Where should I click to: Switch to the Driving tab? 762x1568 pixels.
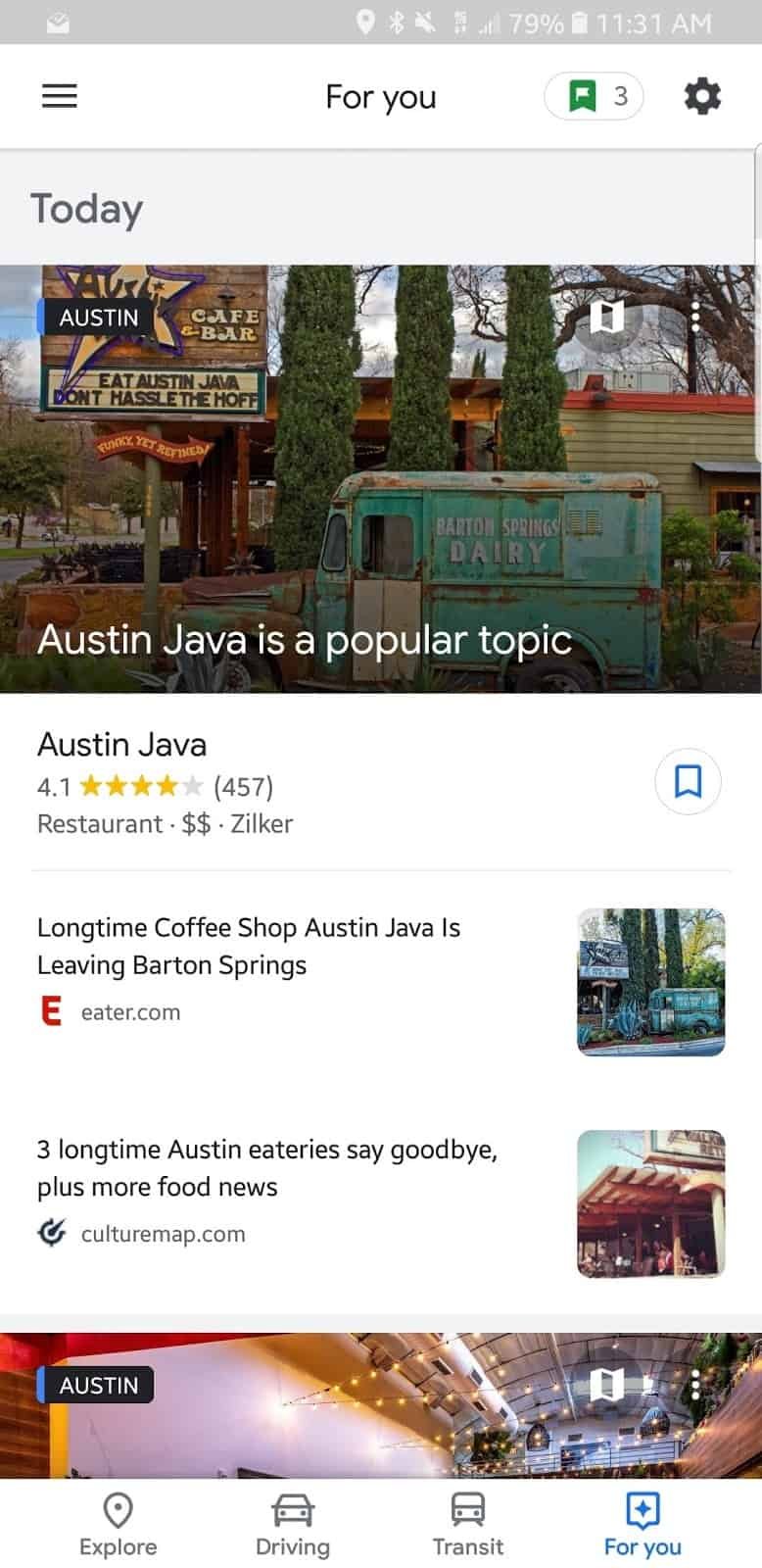point(293,1524)
